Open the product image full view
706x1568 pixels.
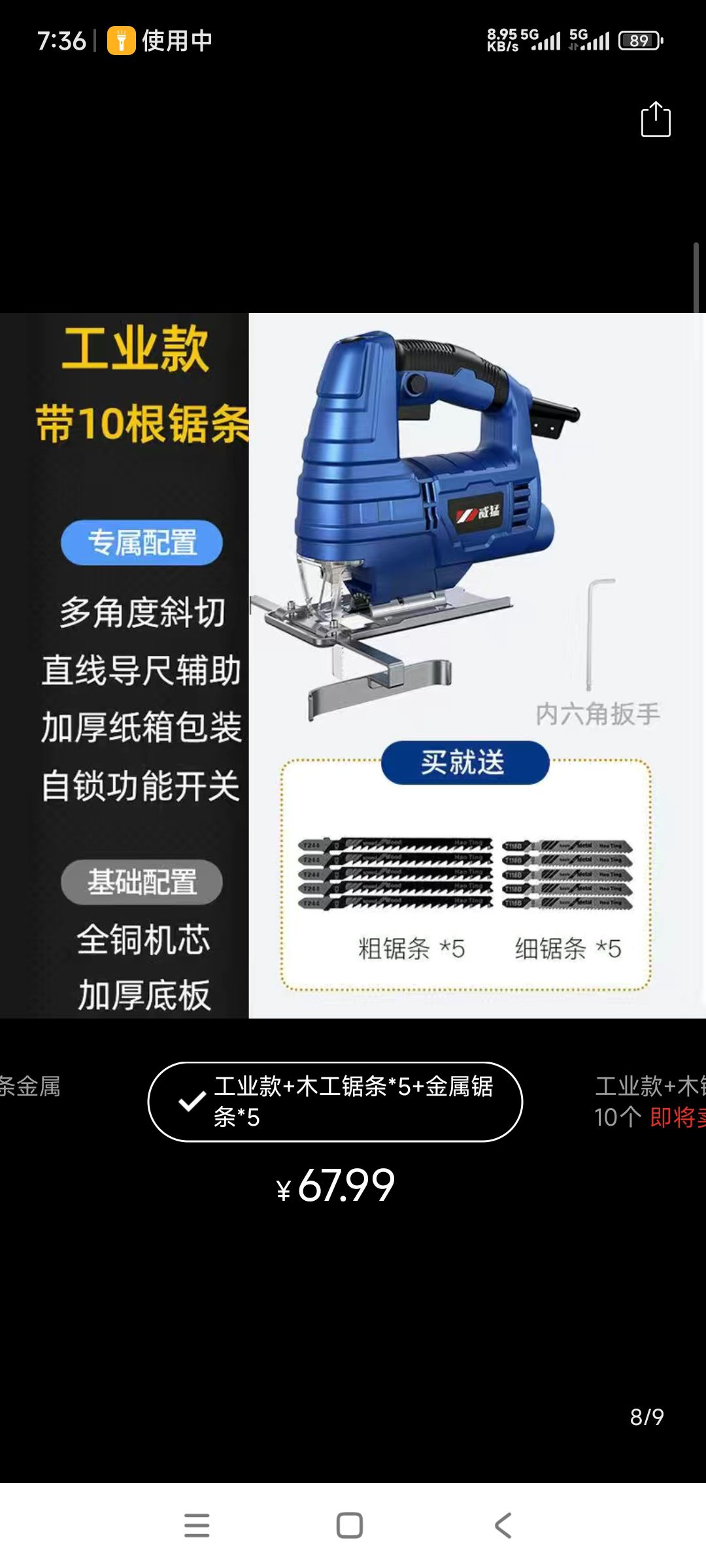[353, 665]
